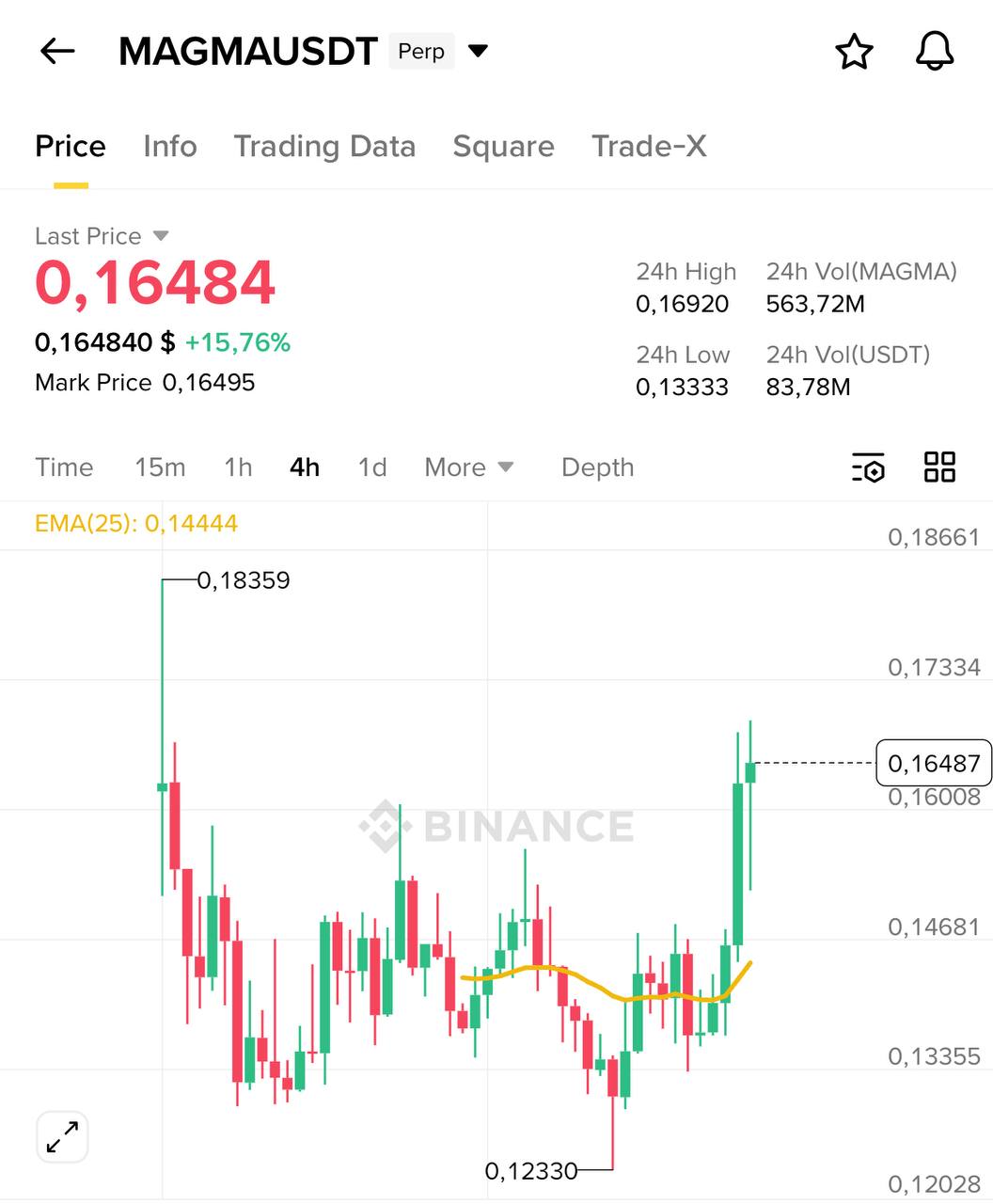The width and height of the screenshot is (993, 1204).
Task: Open the Square tab
Action: (x=503, y=147)
